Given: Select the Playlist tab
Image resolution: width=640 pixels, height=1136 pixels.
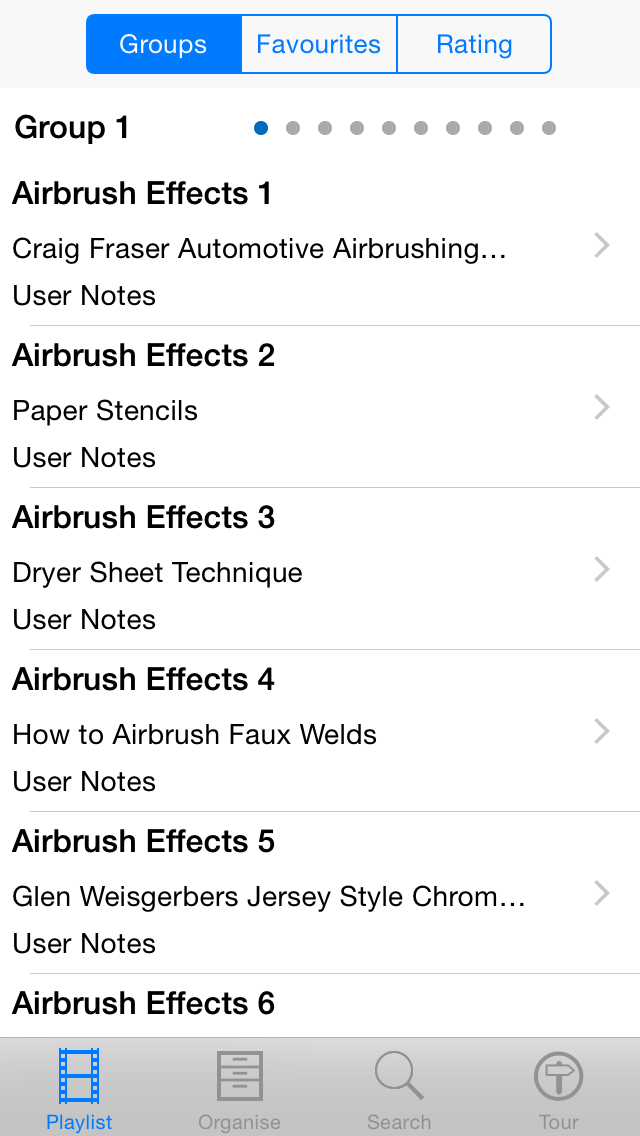Looking at the screenshot, I should [80, 1088].
